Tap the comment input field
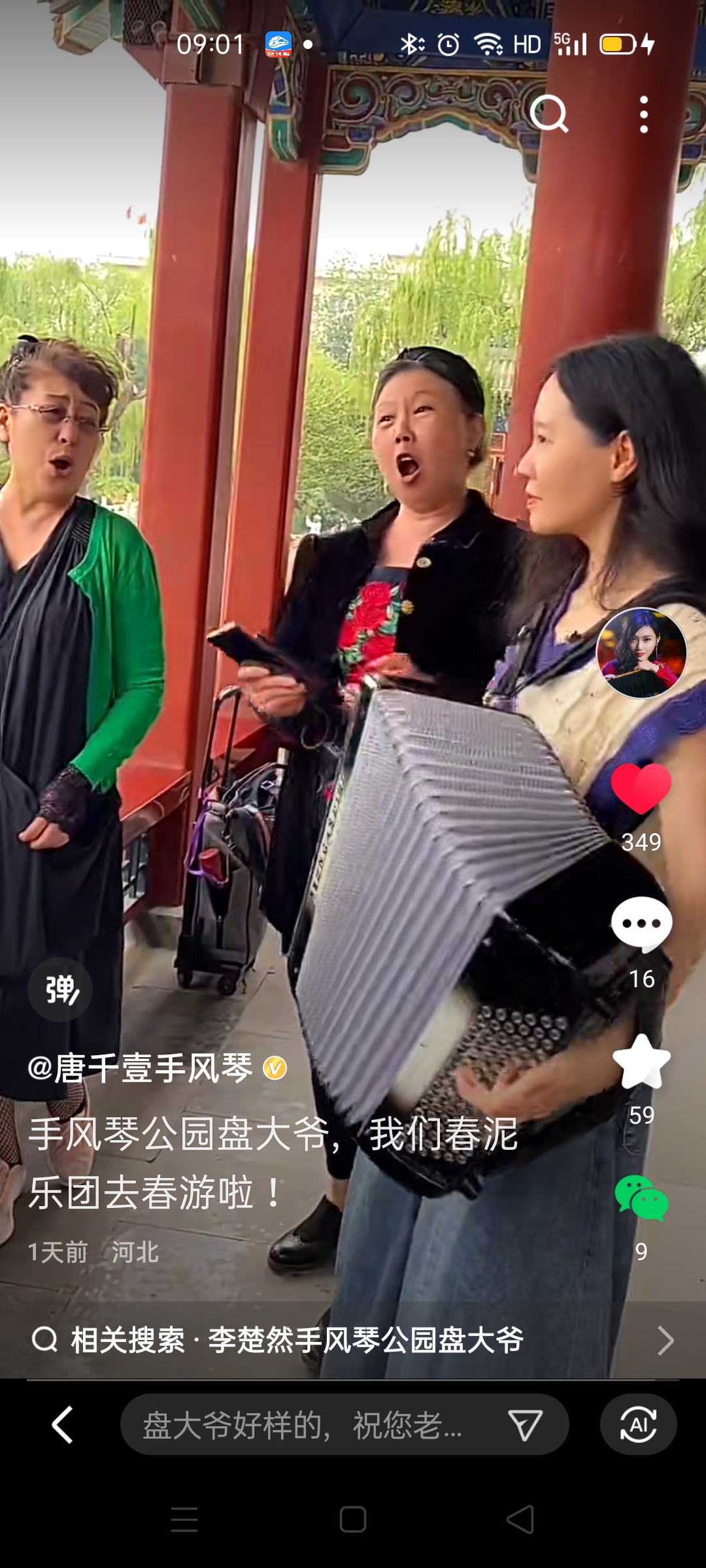The width and height of the screenshot is (706, 1568). [x=307, y=1425]
